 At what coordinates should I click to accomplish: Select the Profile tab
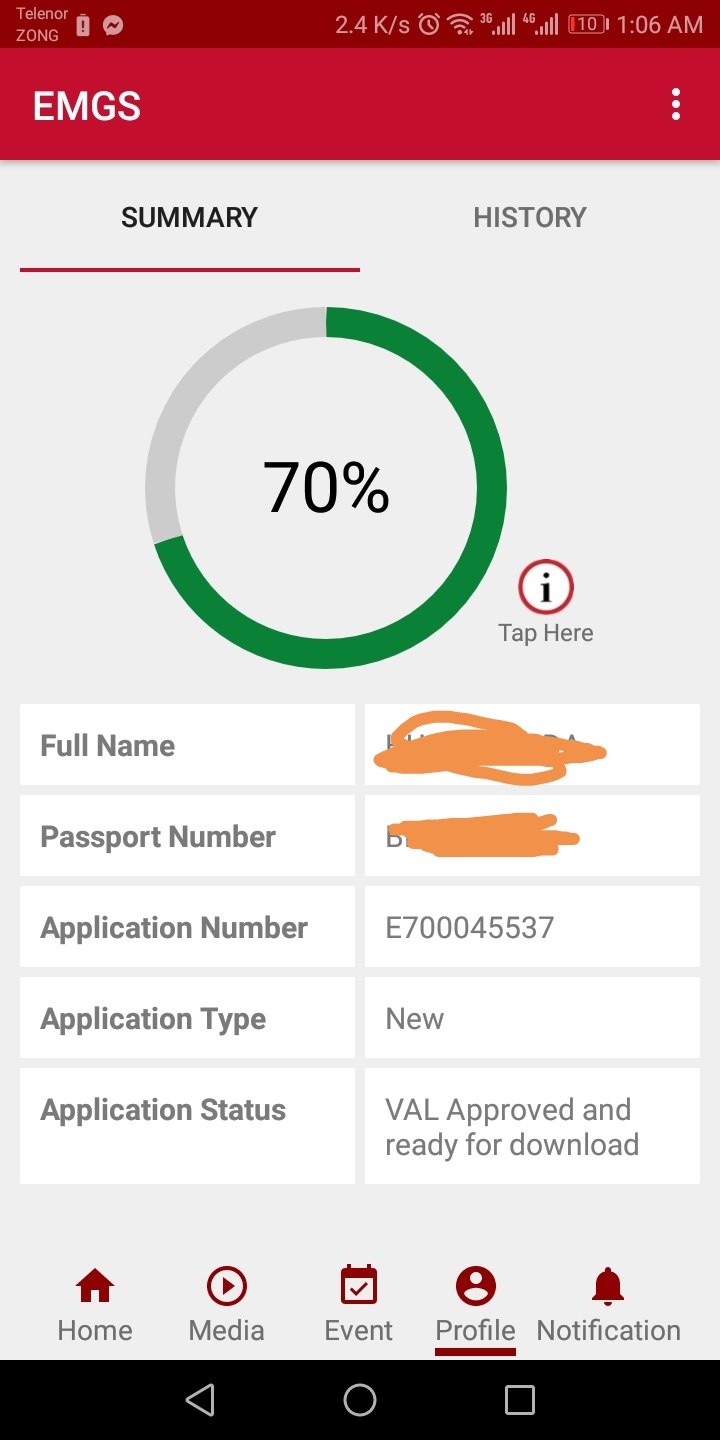(x=475, y=1304)
